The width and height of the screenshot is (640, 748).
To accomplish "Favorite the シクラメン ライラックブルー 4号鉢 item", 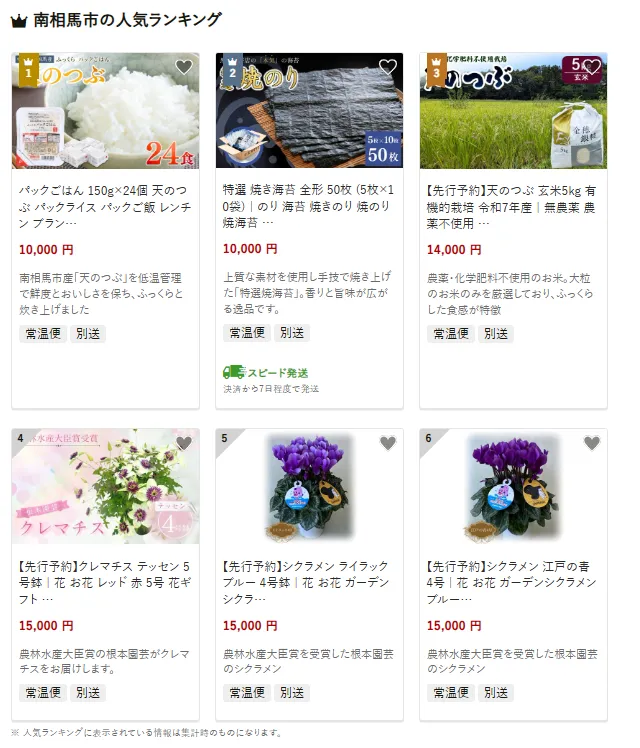I will 387,443.
